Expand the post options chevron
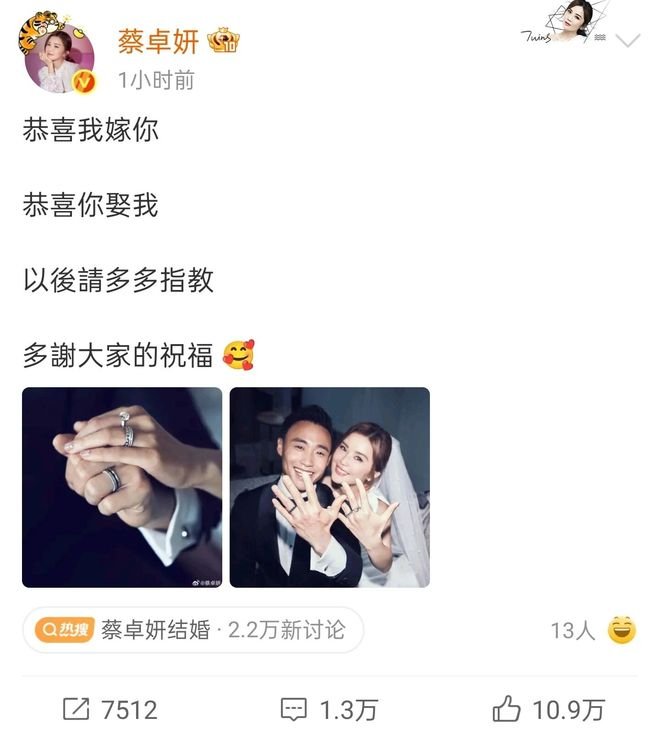660x735 pixels. pos(628,42)
